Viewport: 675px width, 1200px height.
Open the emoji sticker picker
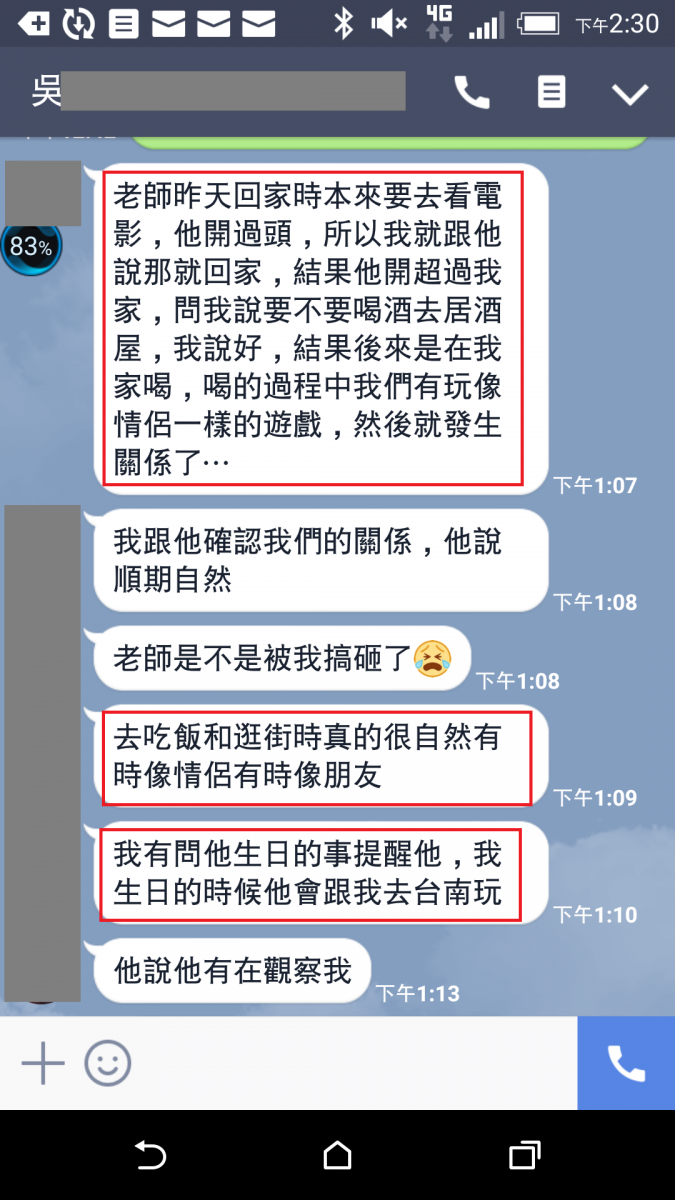coord(107,1063)
